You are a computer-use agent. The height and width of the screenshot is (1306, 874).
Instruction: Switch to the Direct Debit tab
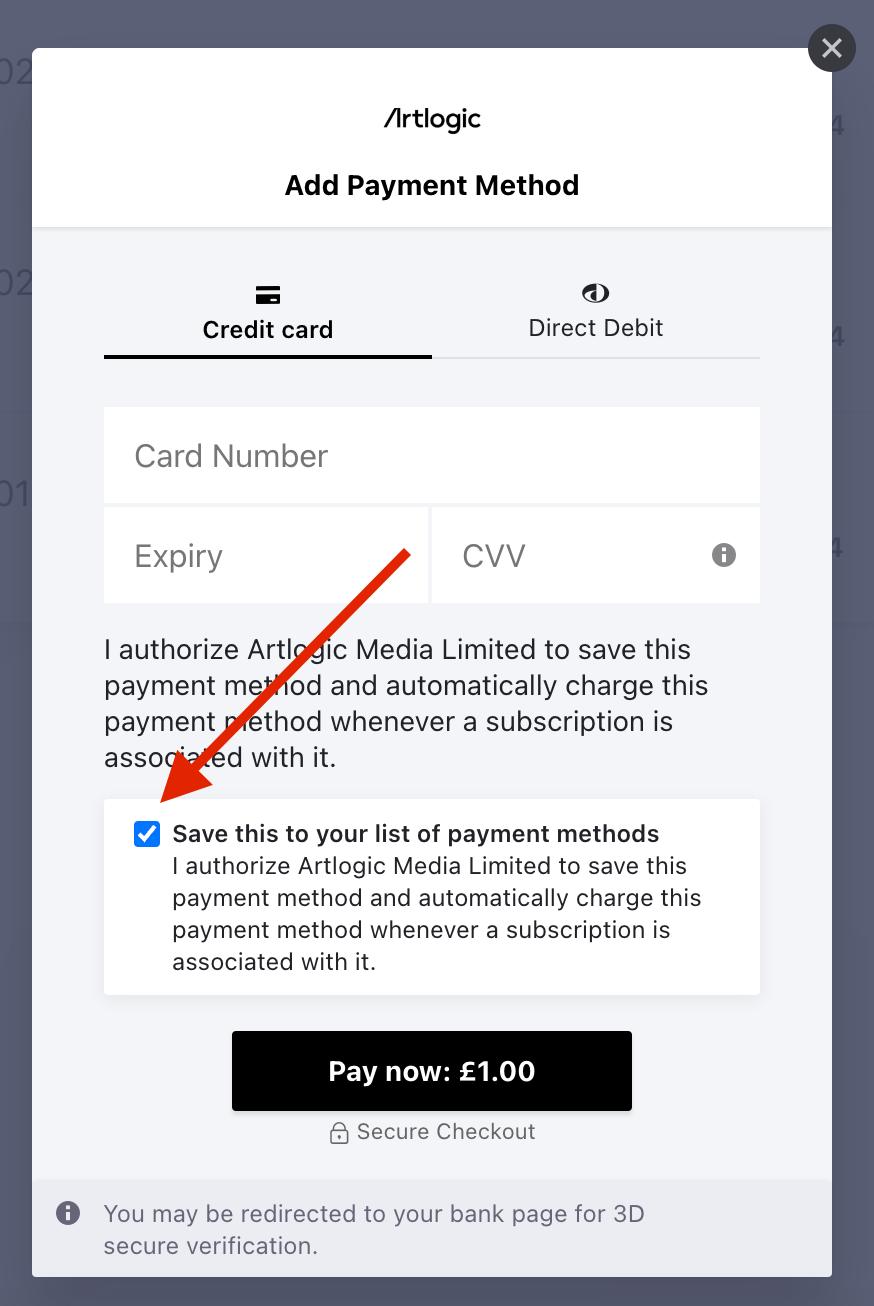[x=595, y=312]
